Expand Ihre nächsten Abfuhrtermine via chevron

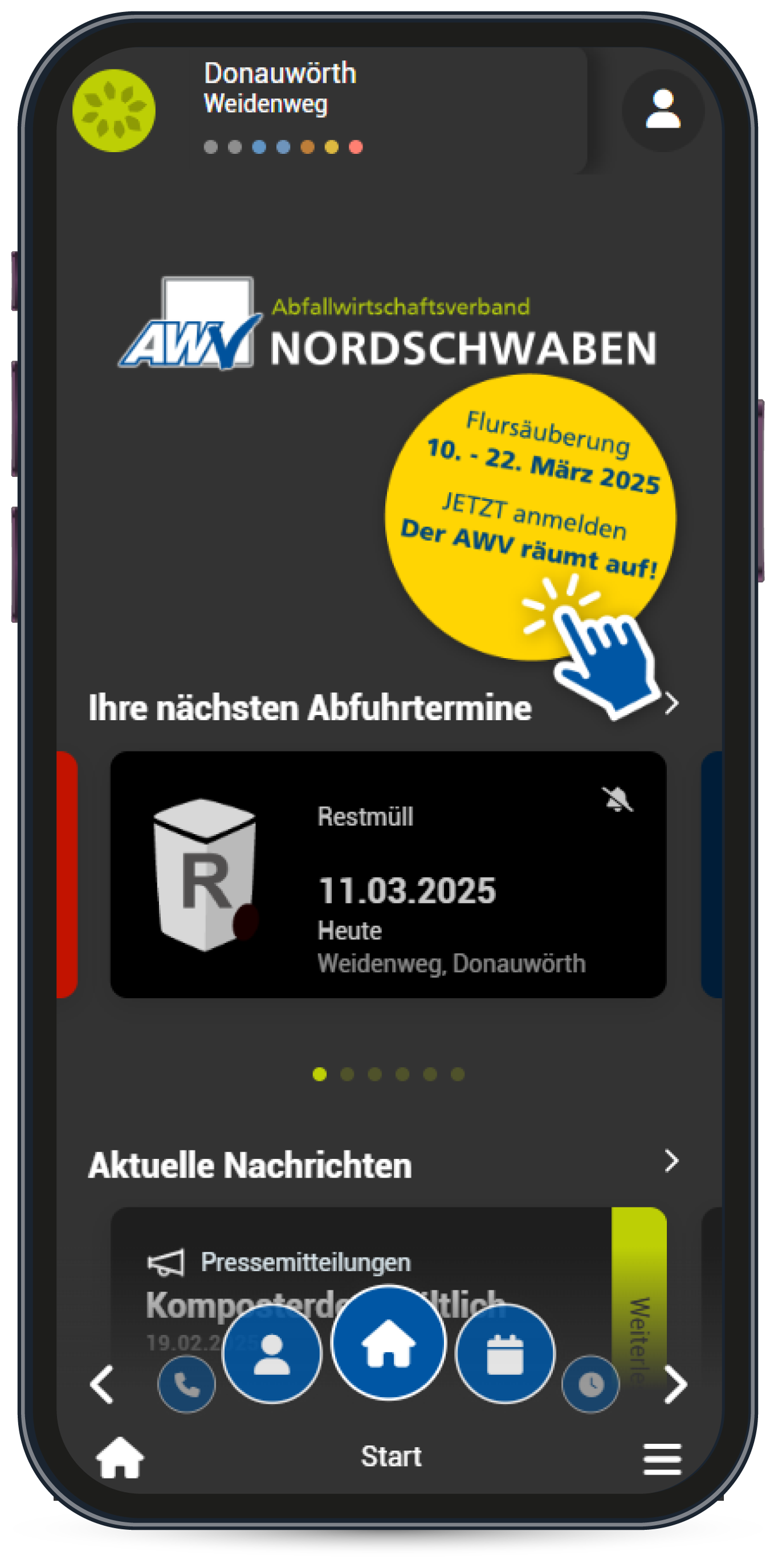(x=672, y=704)
